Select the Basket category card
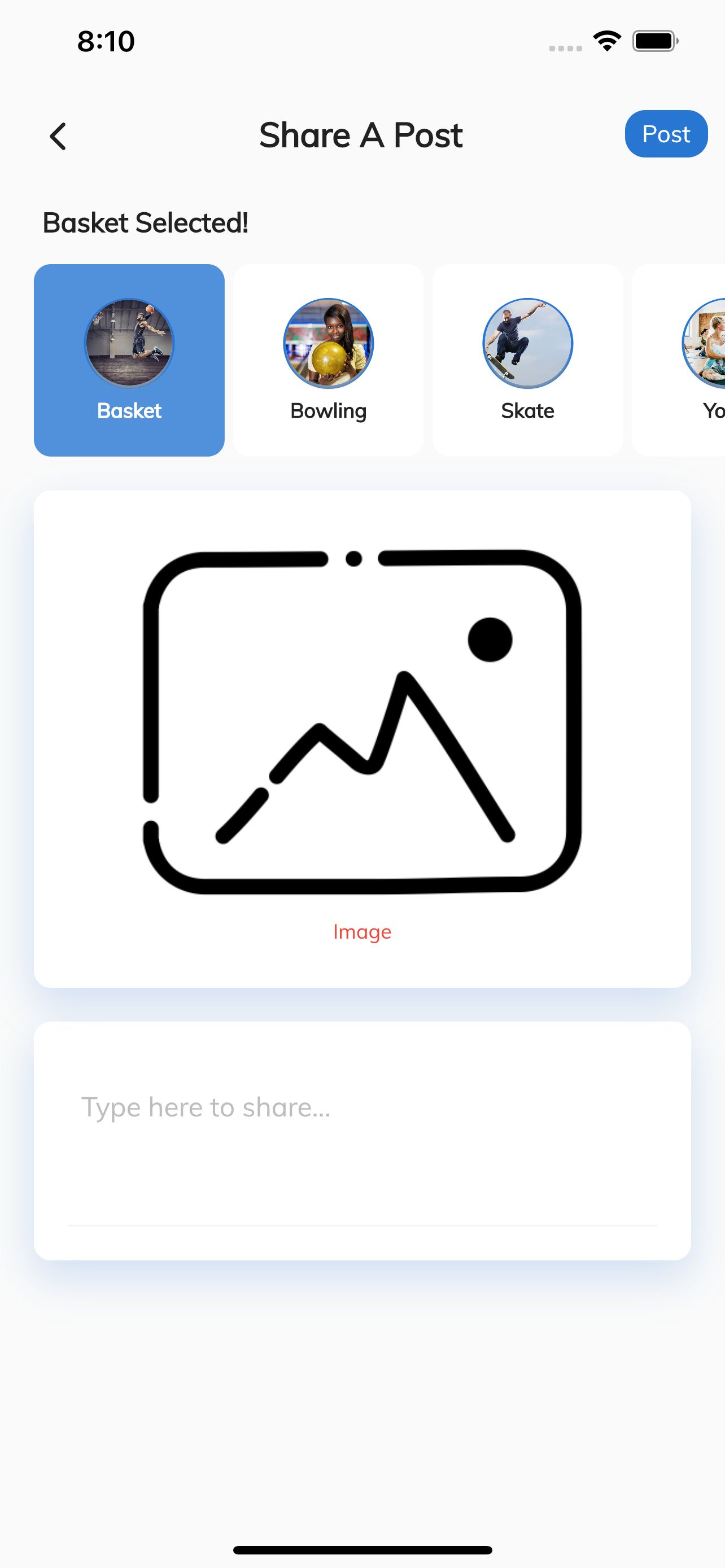The width and height of the screenshot is (725, 1568). (x=129, y=360)
